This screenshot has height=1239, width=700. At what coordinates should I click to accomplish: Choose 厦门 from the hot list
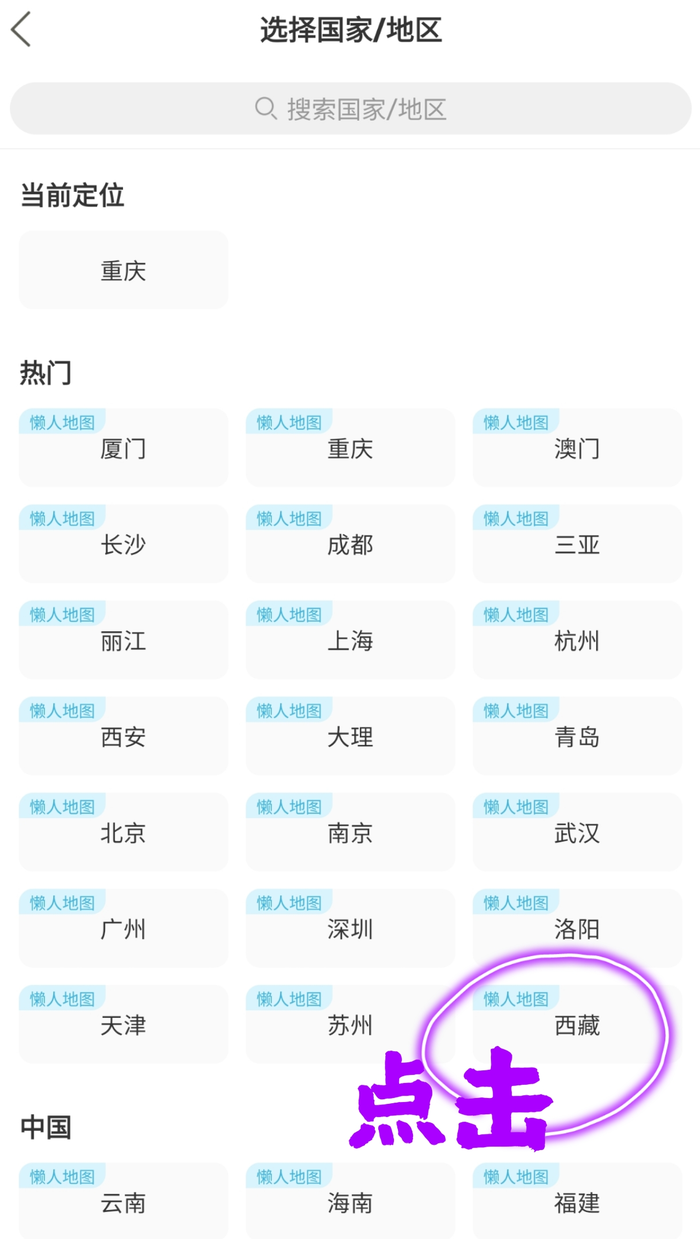click(123, 447)
